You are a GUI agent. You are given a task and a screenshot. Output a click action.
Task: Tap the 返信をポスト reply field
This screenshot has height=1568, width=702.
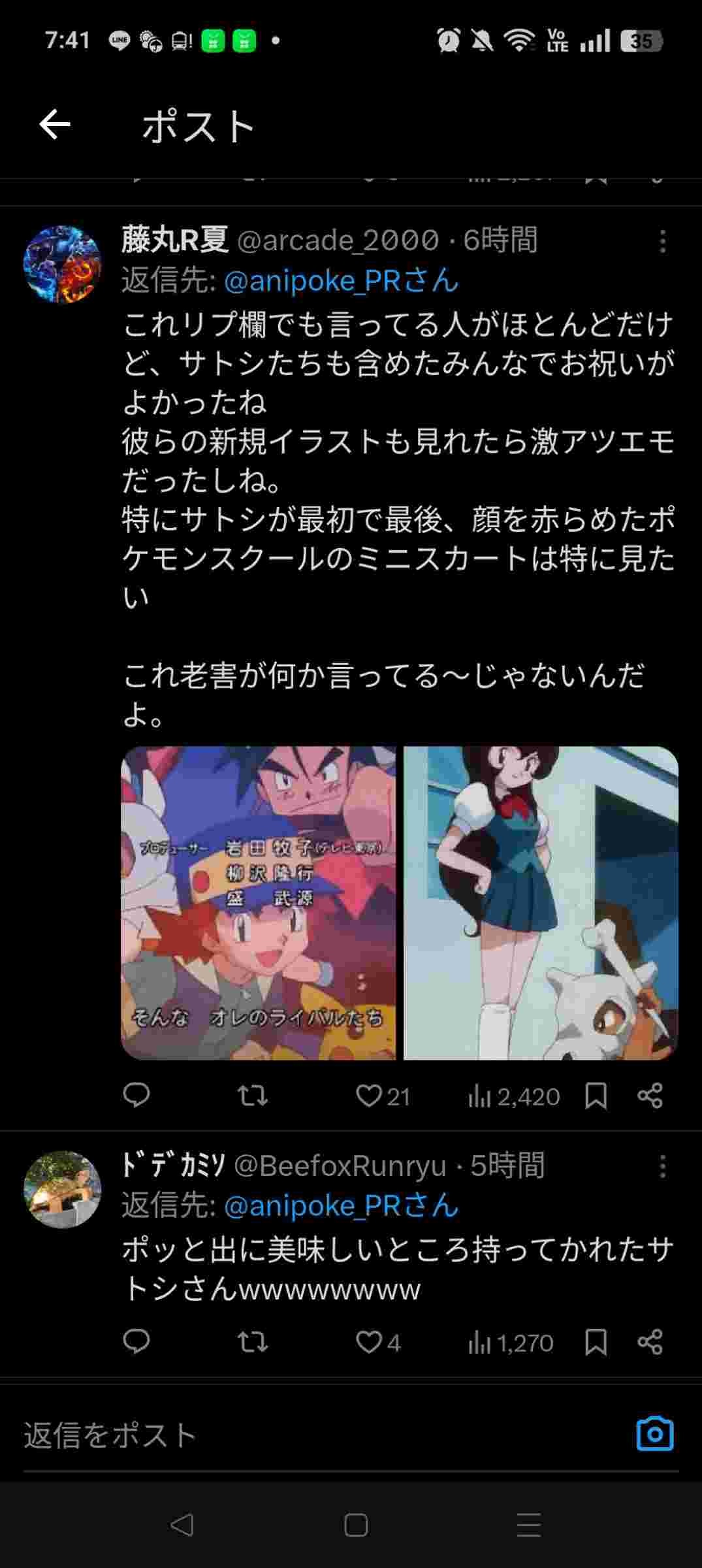[313, 1435]
